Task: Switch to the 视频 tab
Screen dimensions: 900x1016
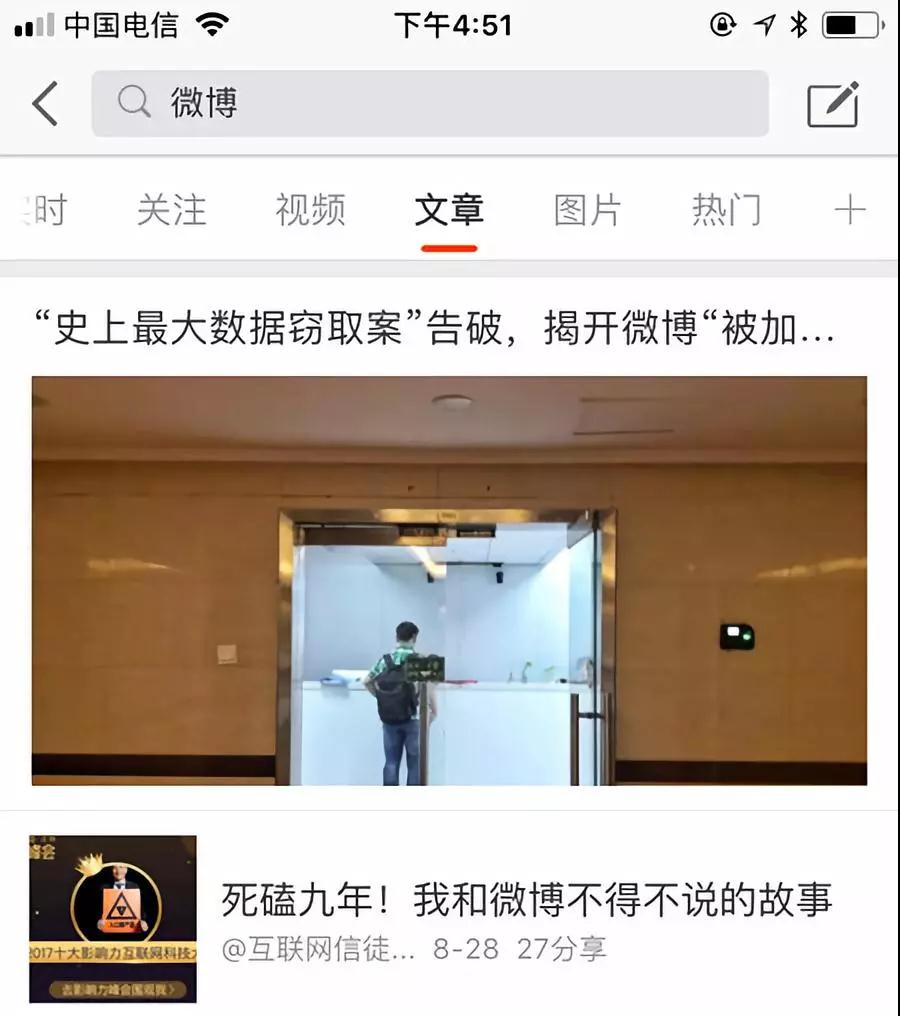Action: tap(309, 209)
